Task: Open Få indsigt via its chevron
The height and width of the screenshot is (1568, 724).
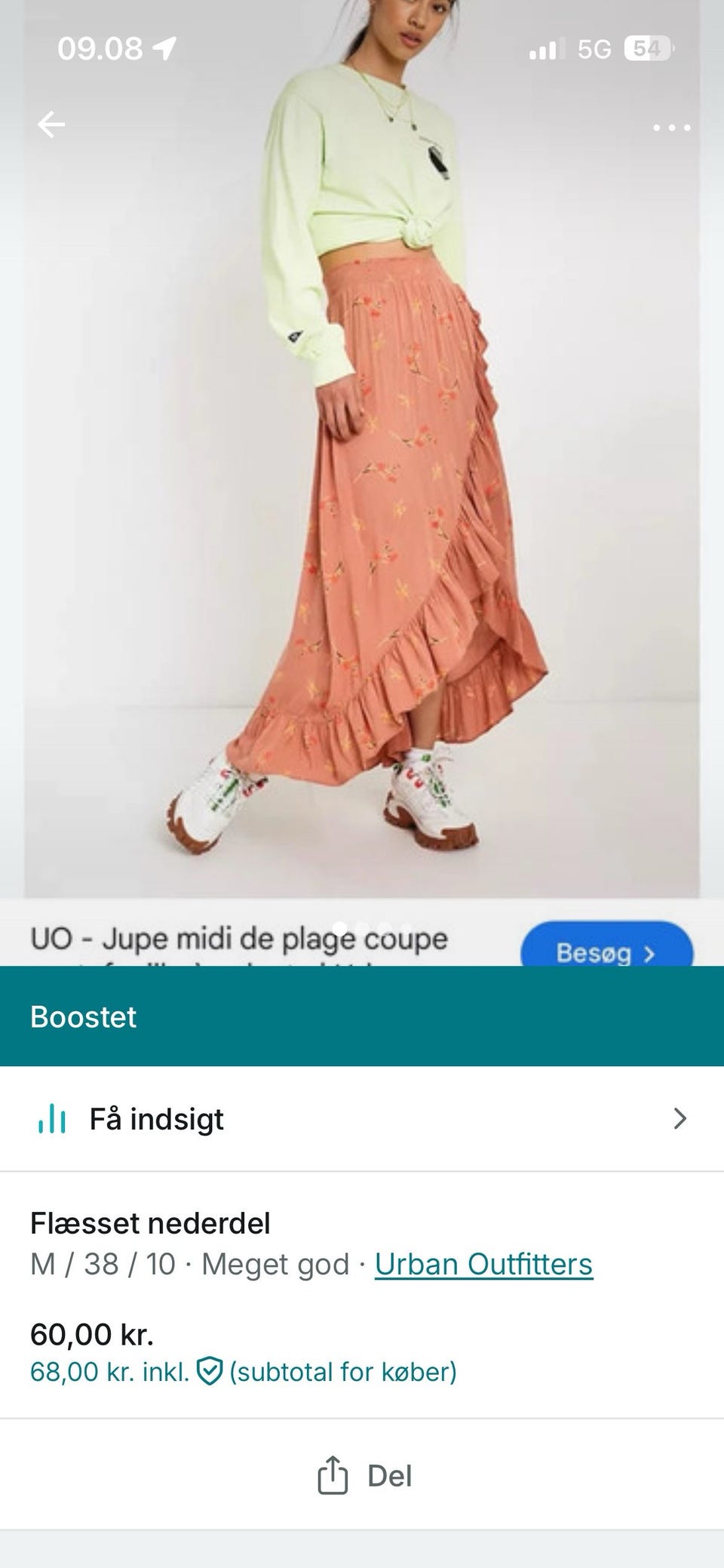Action: [681, 1119]
